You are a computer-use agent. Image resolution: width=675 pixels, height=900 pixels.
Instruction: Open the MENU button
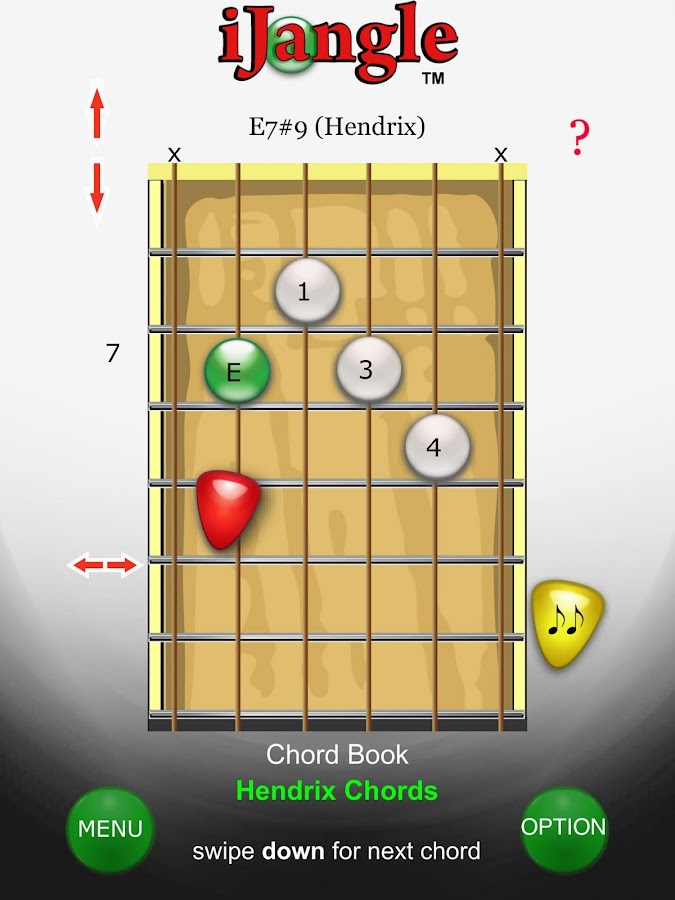coord(110,829)
